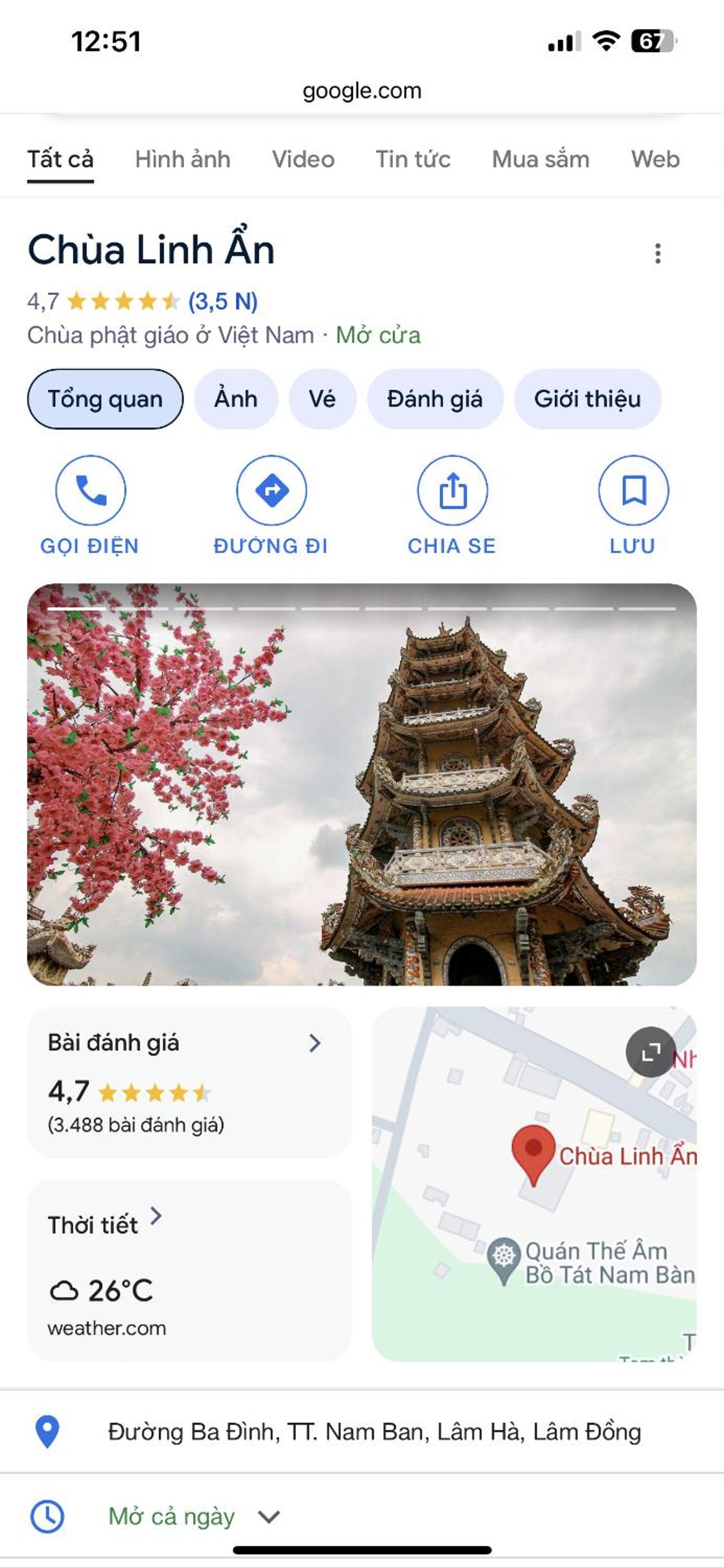Select the Mua sắm tab

pyautogui.click(x=540, y=160)
